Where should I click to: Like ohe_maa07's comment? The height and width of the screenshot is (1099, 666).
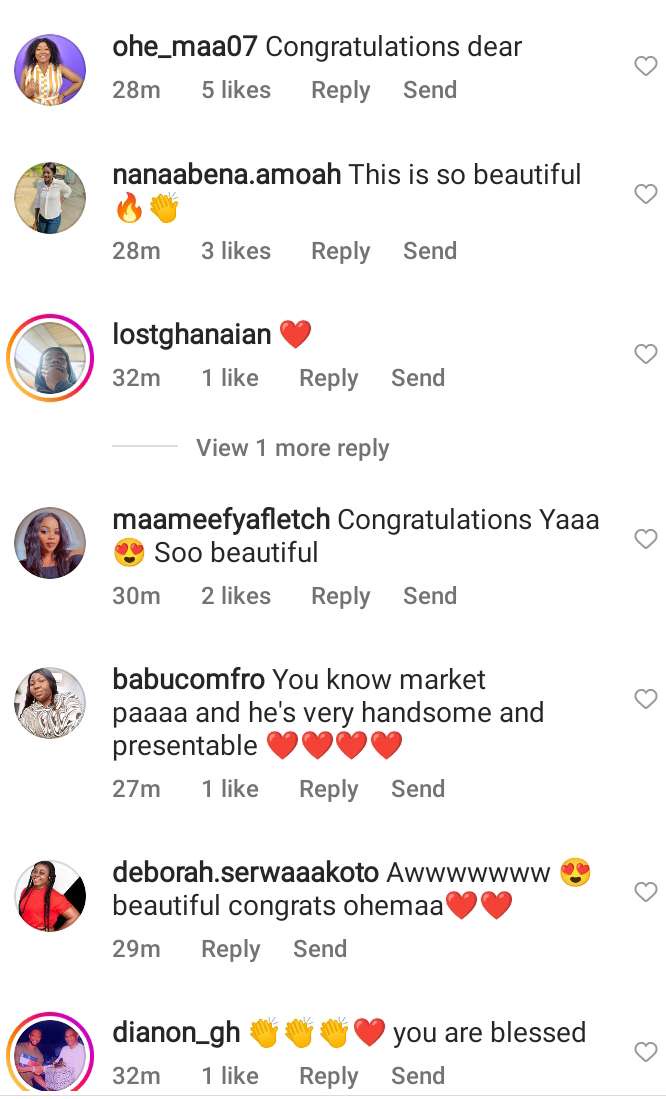click(646, 66)
